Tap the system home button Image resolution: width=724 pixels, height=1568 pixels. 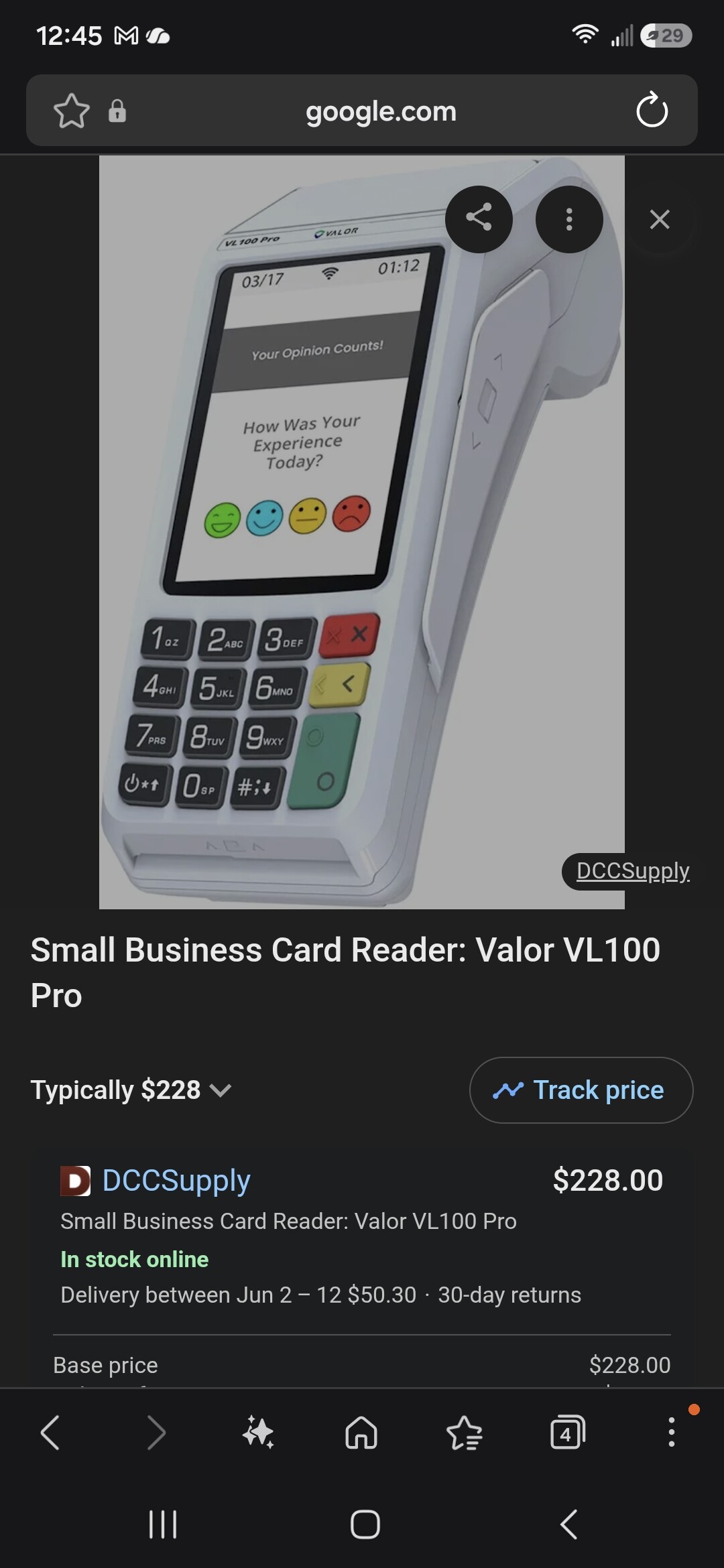[365, 1524]
